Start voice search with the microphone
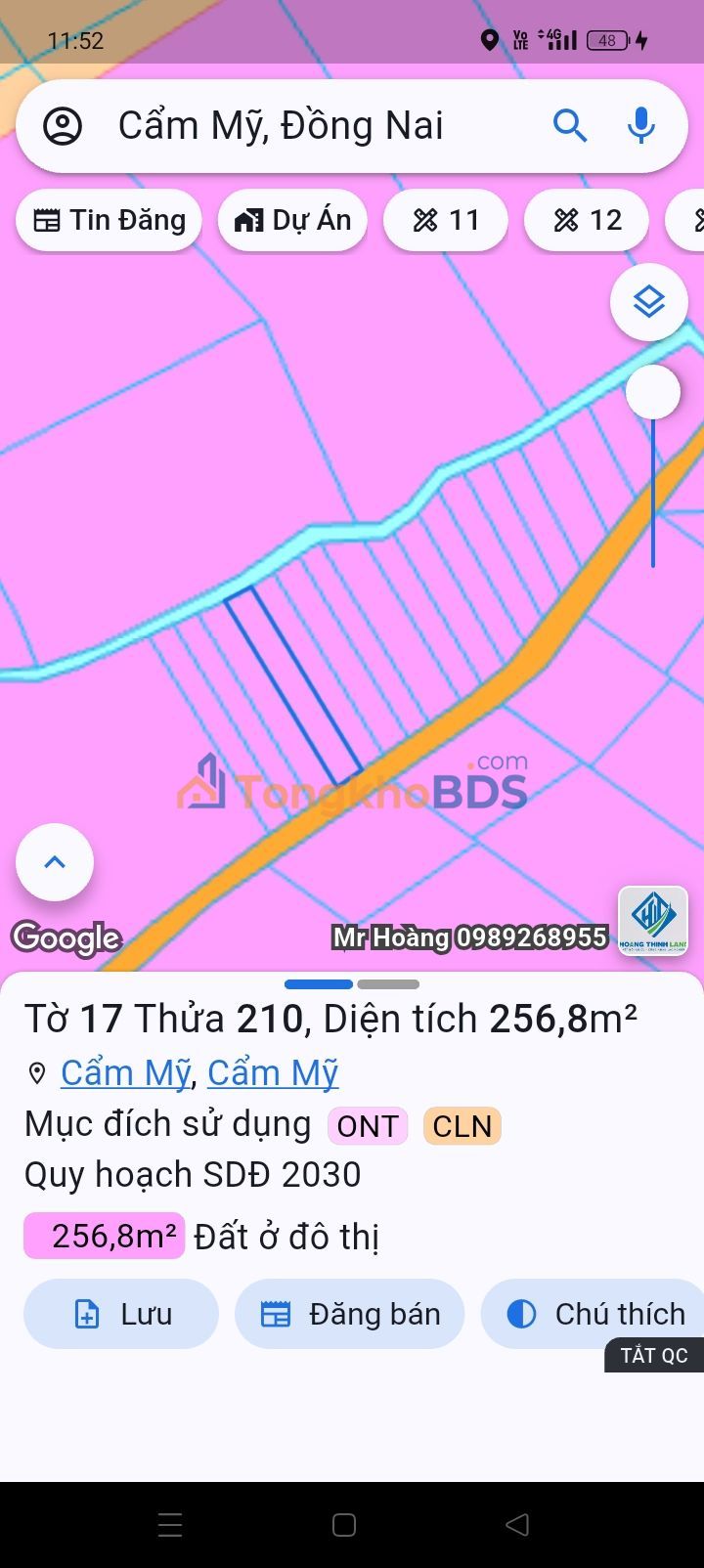 [x=641, y=126]
